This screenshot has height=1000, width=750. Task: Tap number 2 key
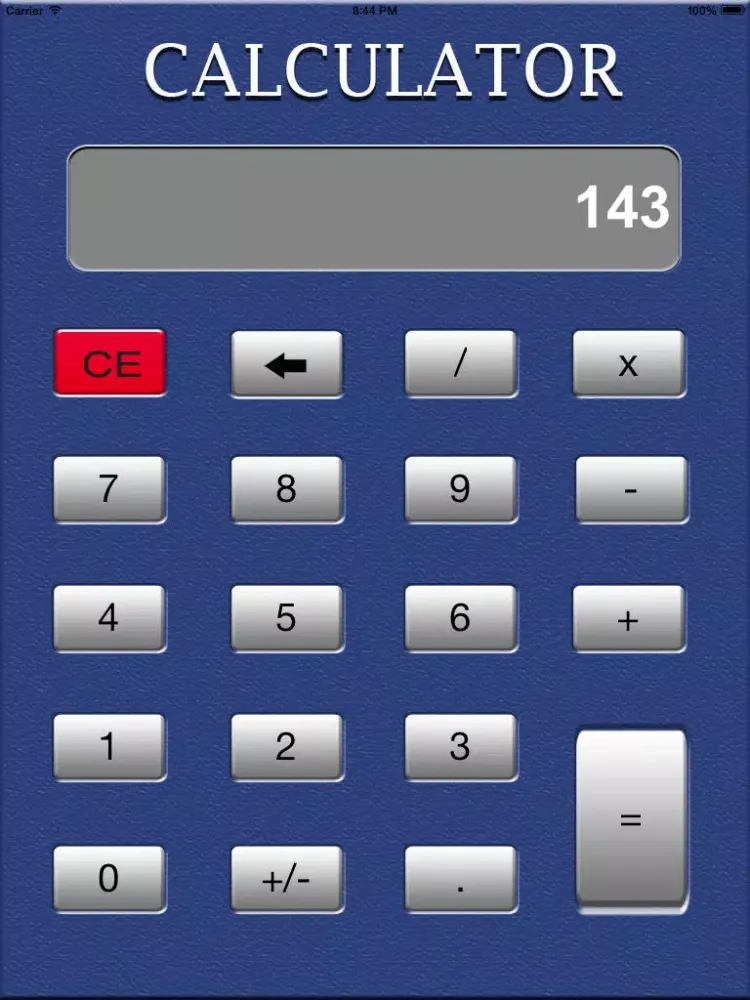tap(287, 747)
